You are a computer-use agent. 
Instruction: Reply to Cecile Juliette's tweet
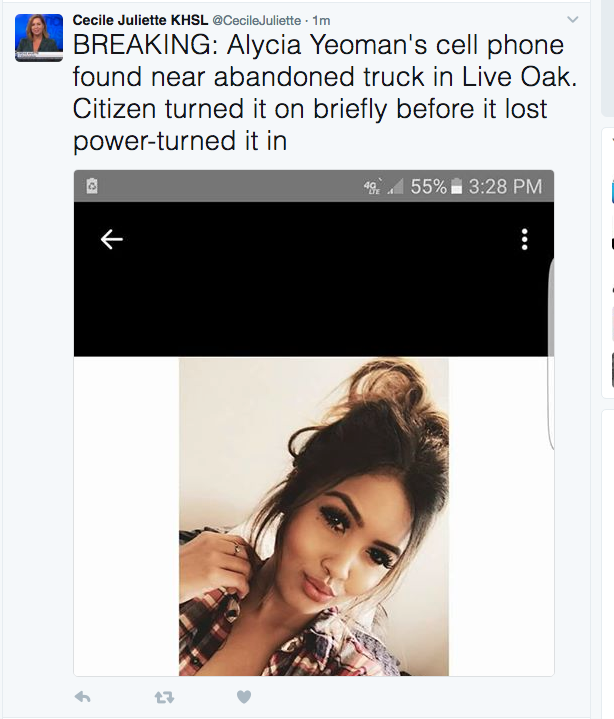point(83,697)
